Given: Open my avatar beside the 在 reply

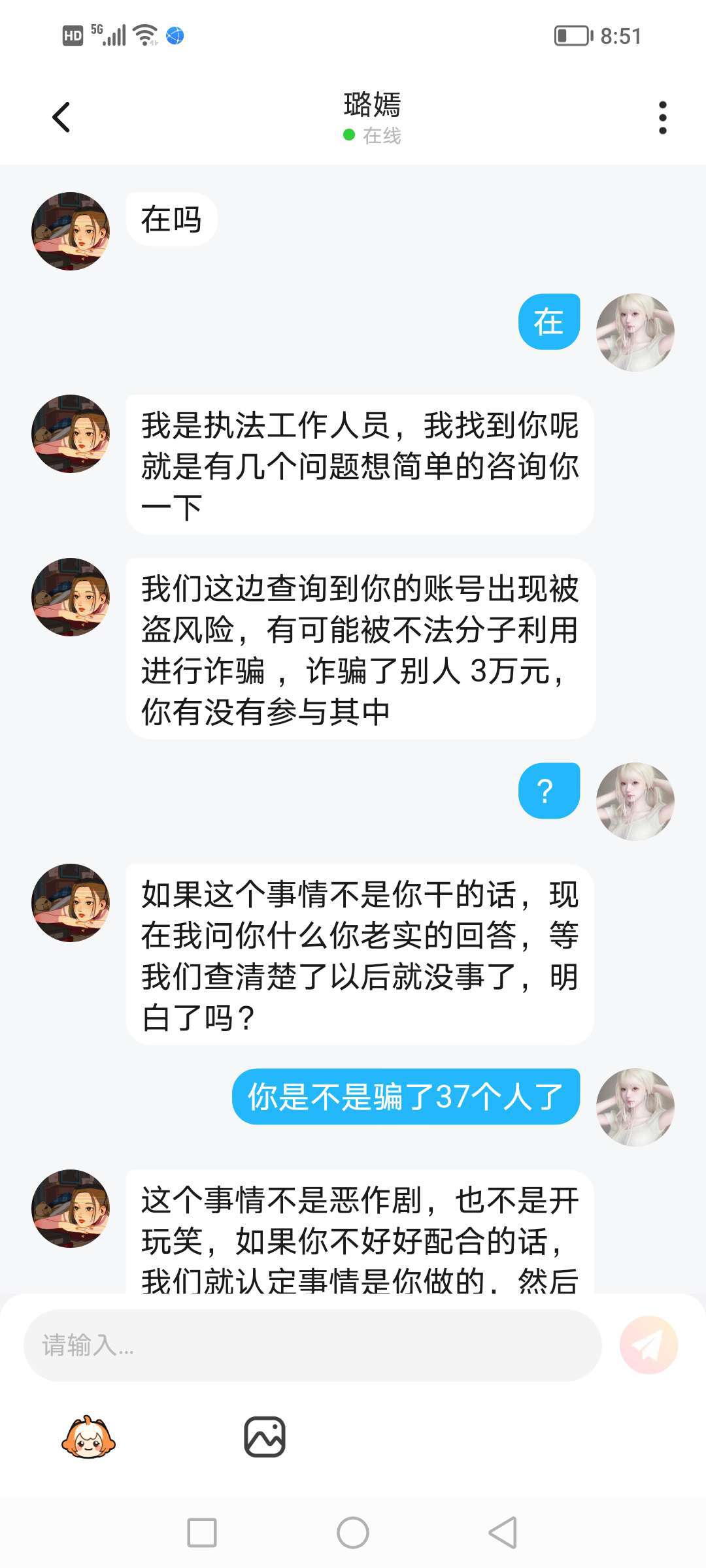Looking at the screenshot, I should [635, 333].
